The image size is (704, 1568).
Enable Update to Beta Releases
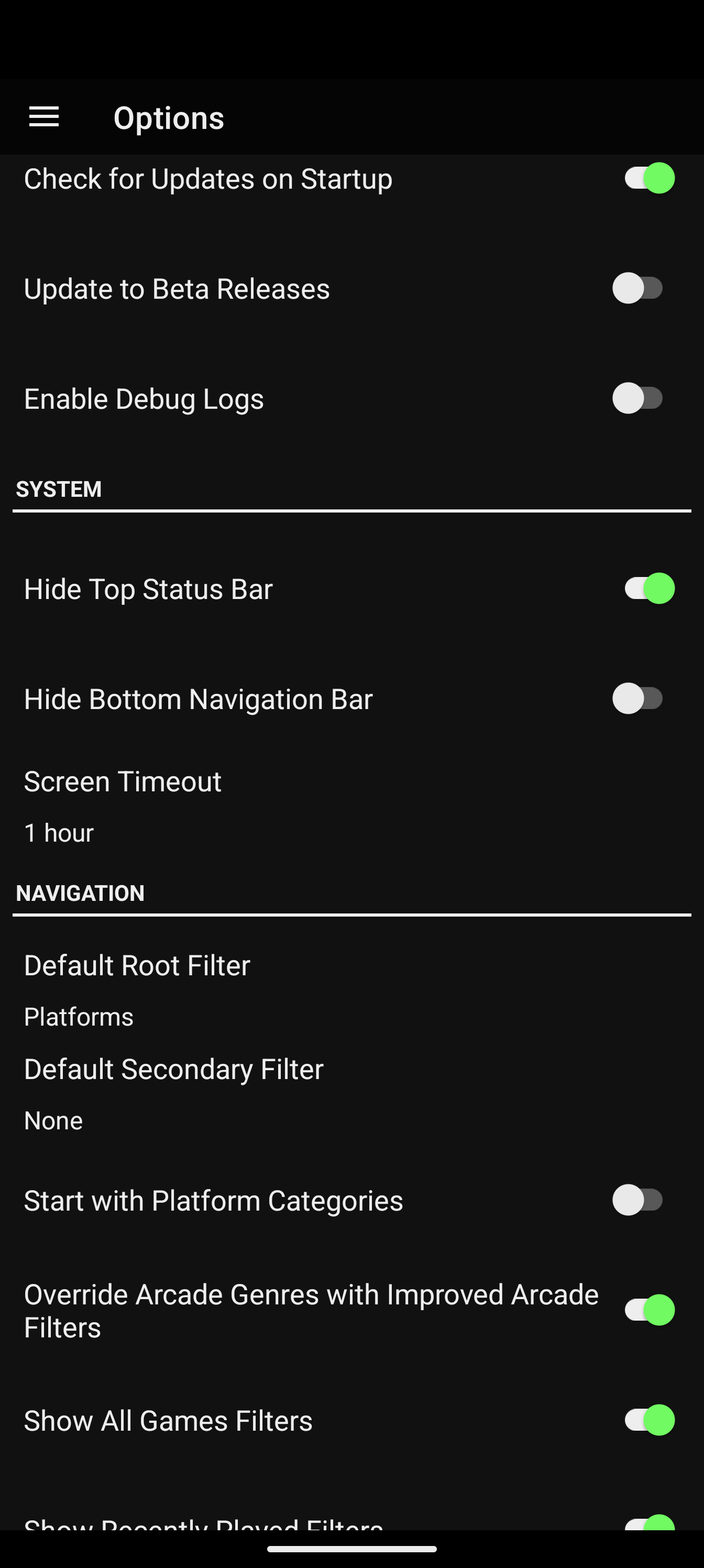pyautogui.click(x=637, y=289)
